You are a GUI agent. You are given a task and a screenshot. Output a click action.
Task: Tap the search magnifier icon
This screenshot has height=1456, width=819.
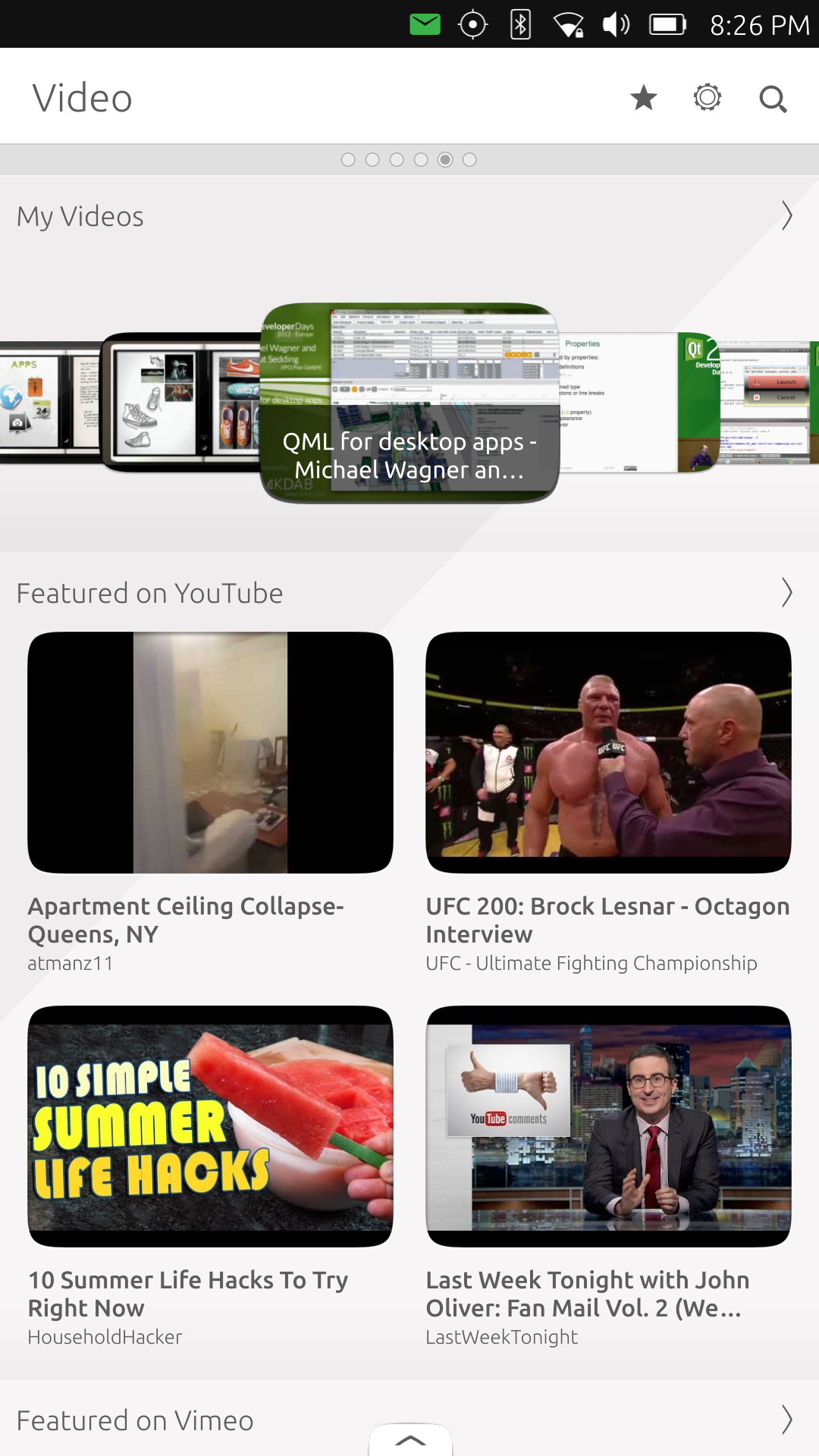[x=773, y=99]
